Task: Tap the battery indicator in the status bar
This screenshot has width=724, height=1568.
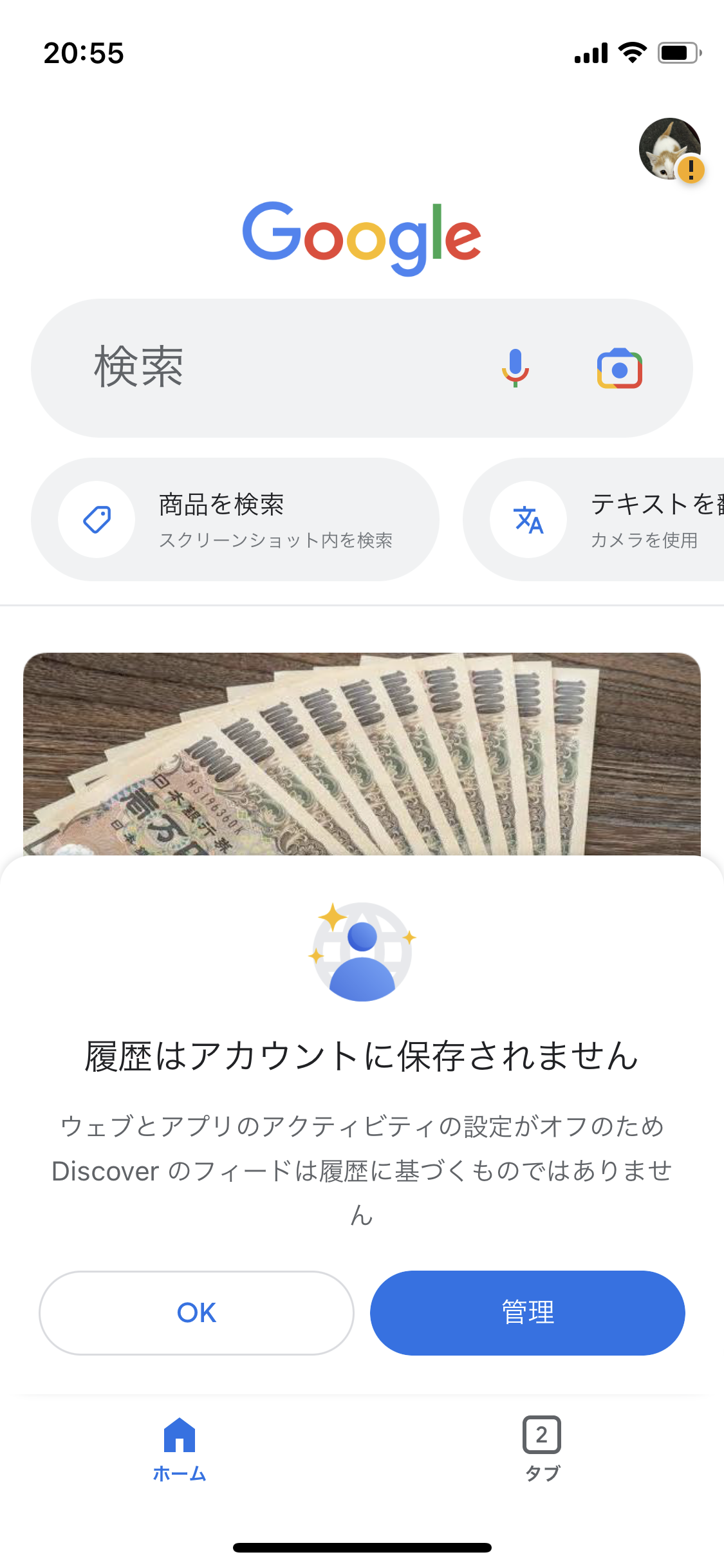Action: [680, 53]
